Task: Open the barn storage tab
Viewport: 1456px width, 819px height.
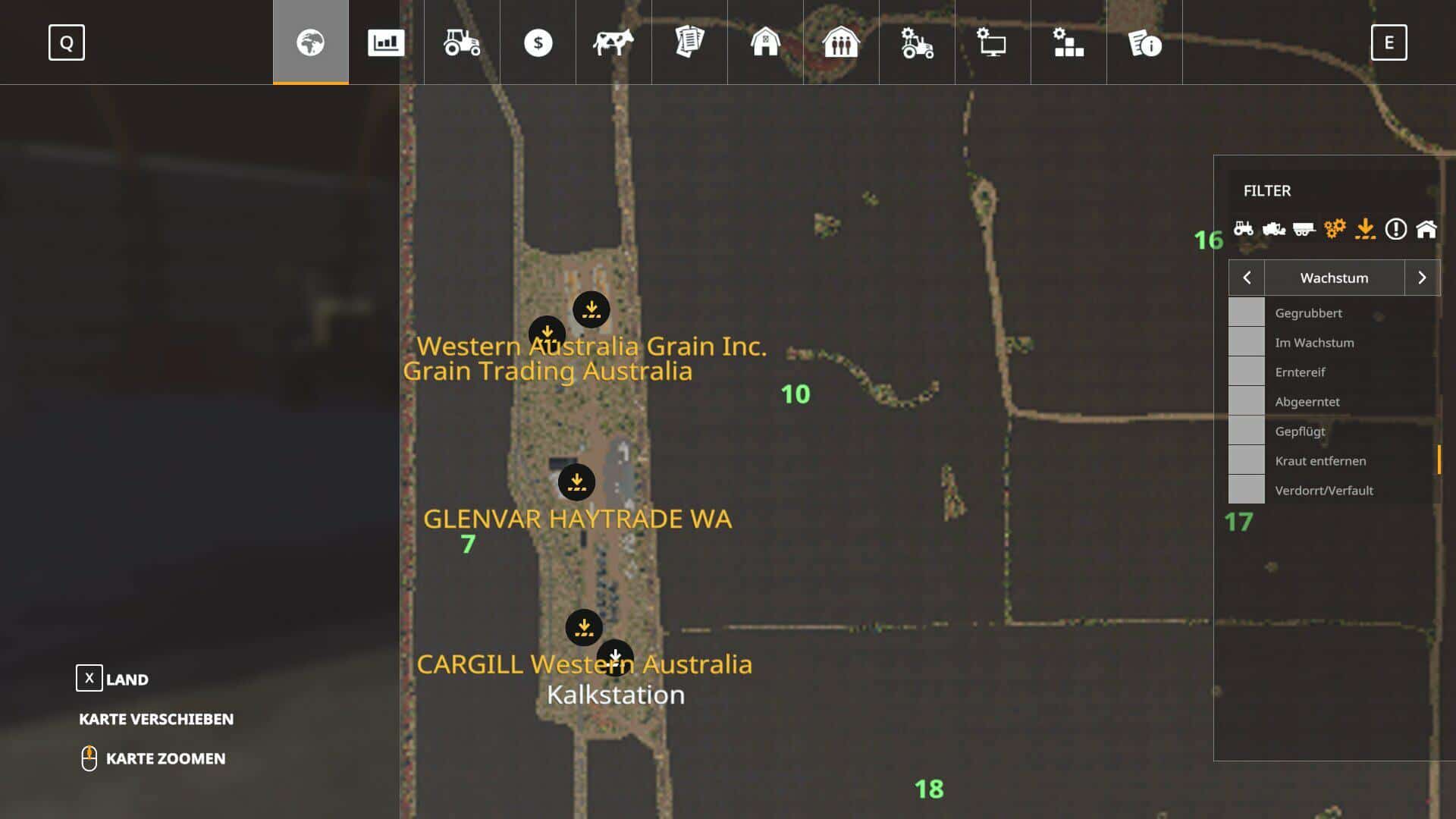Action: click(765, 42)
